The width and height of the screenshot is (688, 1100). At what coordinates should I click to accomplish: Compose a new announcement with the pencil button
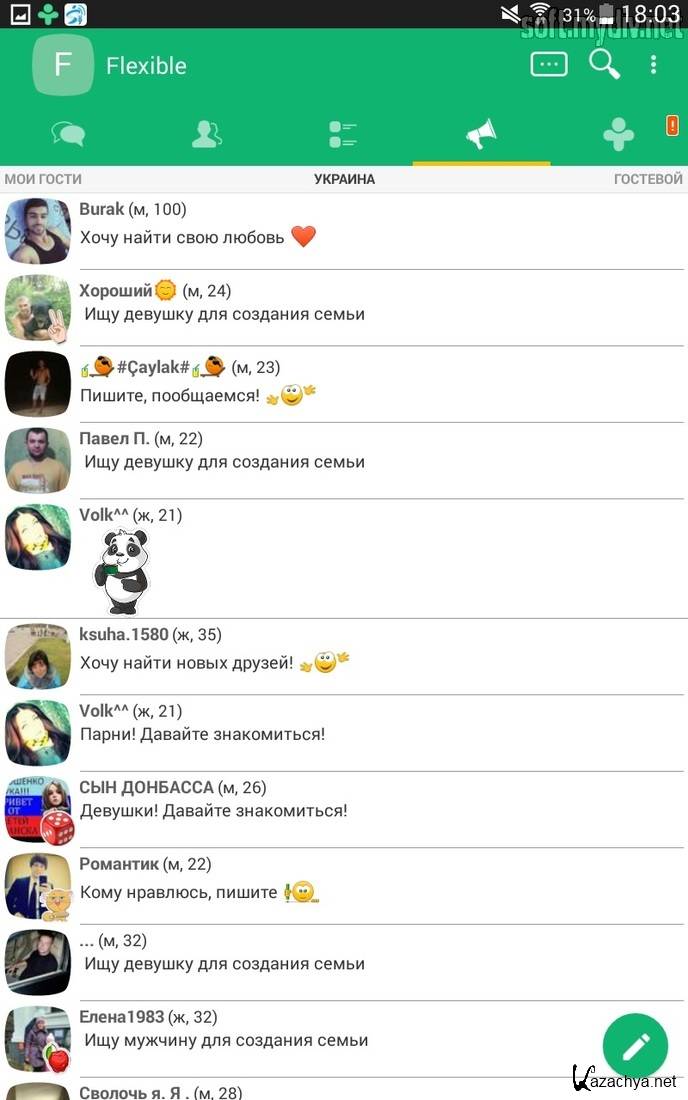tap(635, 1046)
